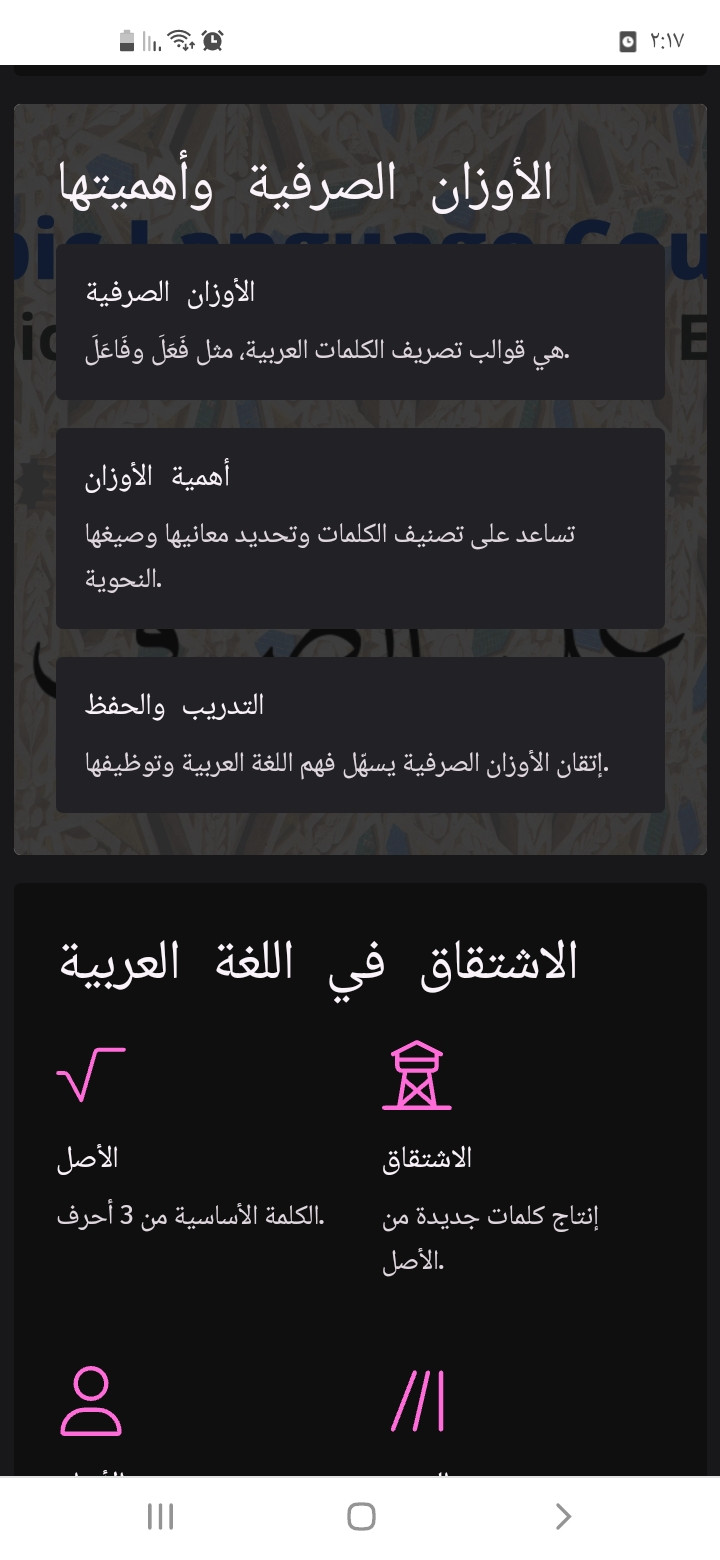Go back using the navigation bar arrow
The height and width of the screenshot is (1560, 720).
(563, 1517)
